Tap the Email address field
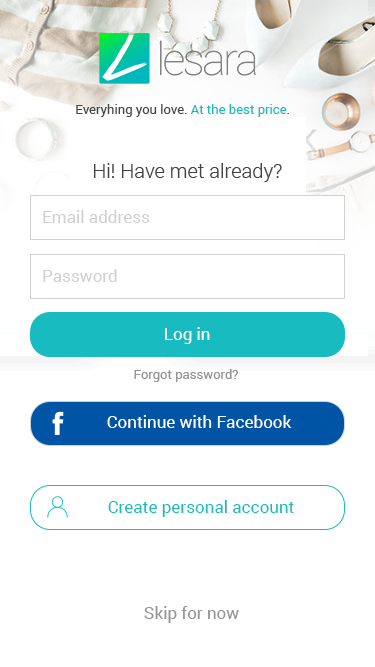375x667 pixels. click(x=187, y=217)
